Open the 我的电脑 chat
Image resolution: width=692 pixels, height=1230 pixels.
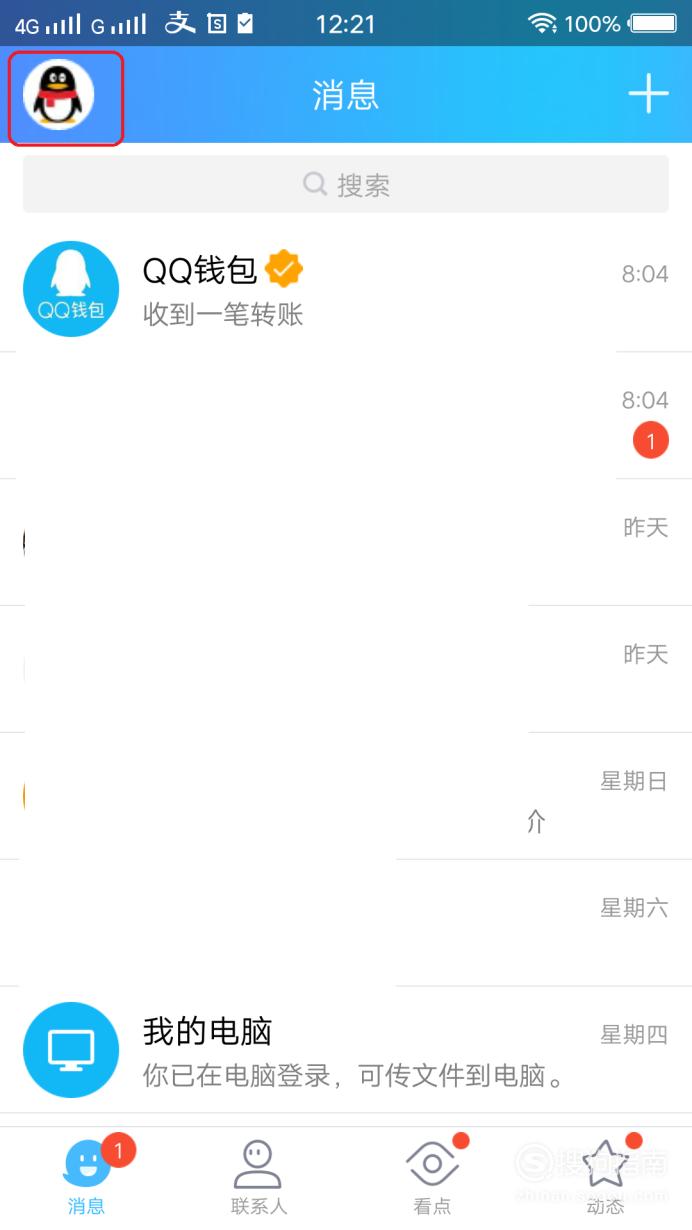(346, 1050)
